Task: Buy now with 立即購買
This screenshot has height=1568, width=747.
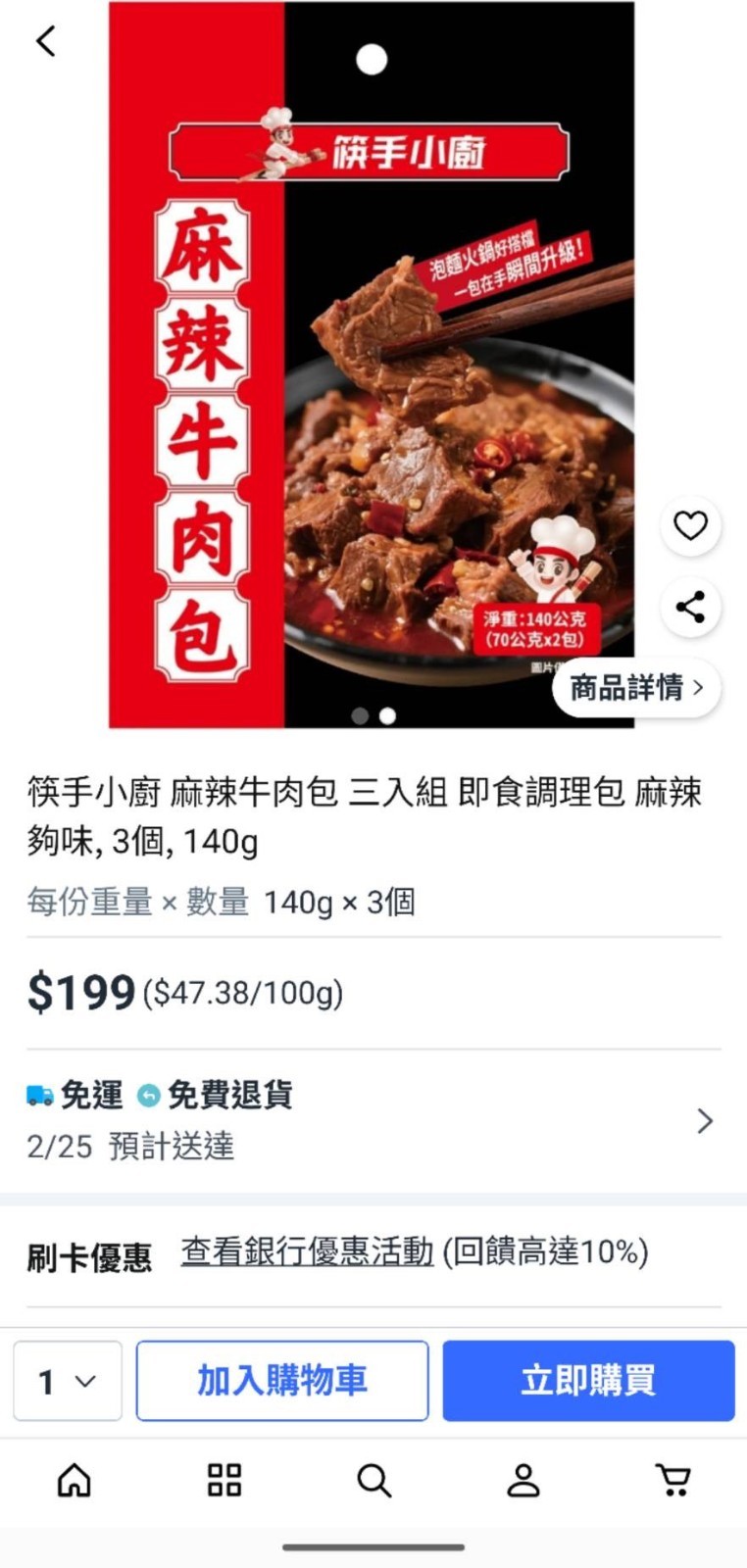Action: point(588,1381)
